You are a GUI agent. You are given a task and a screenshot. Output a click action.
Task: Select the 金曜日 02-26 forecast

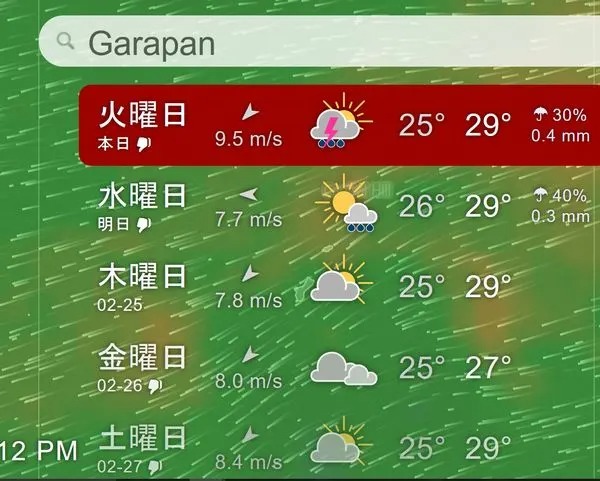point(340,367)
